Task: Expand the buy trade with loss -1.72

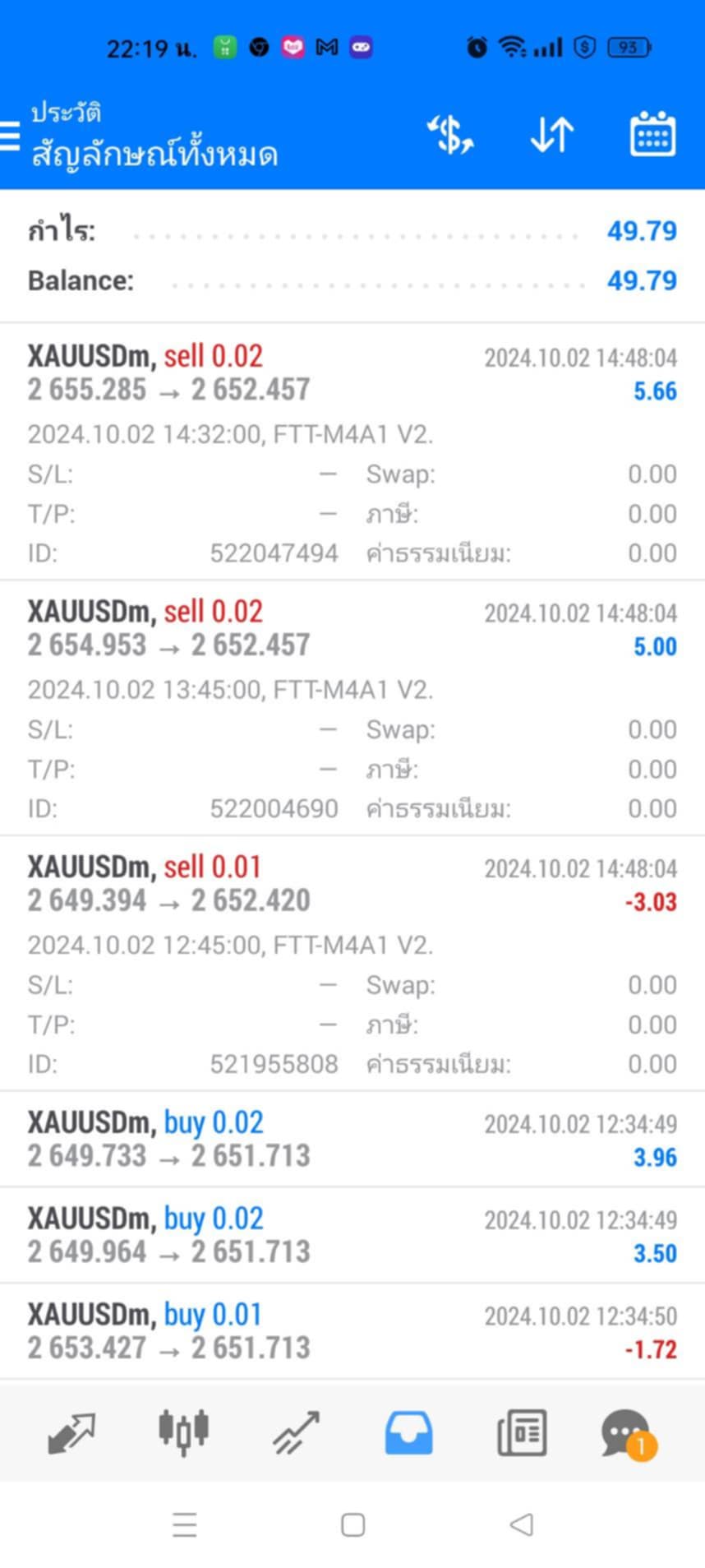Action: (352, 1331)
